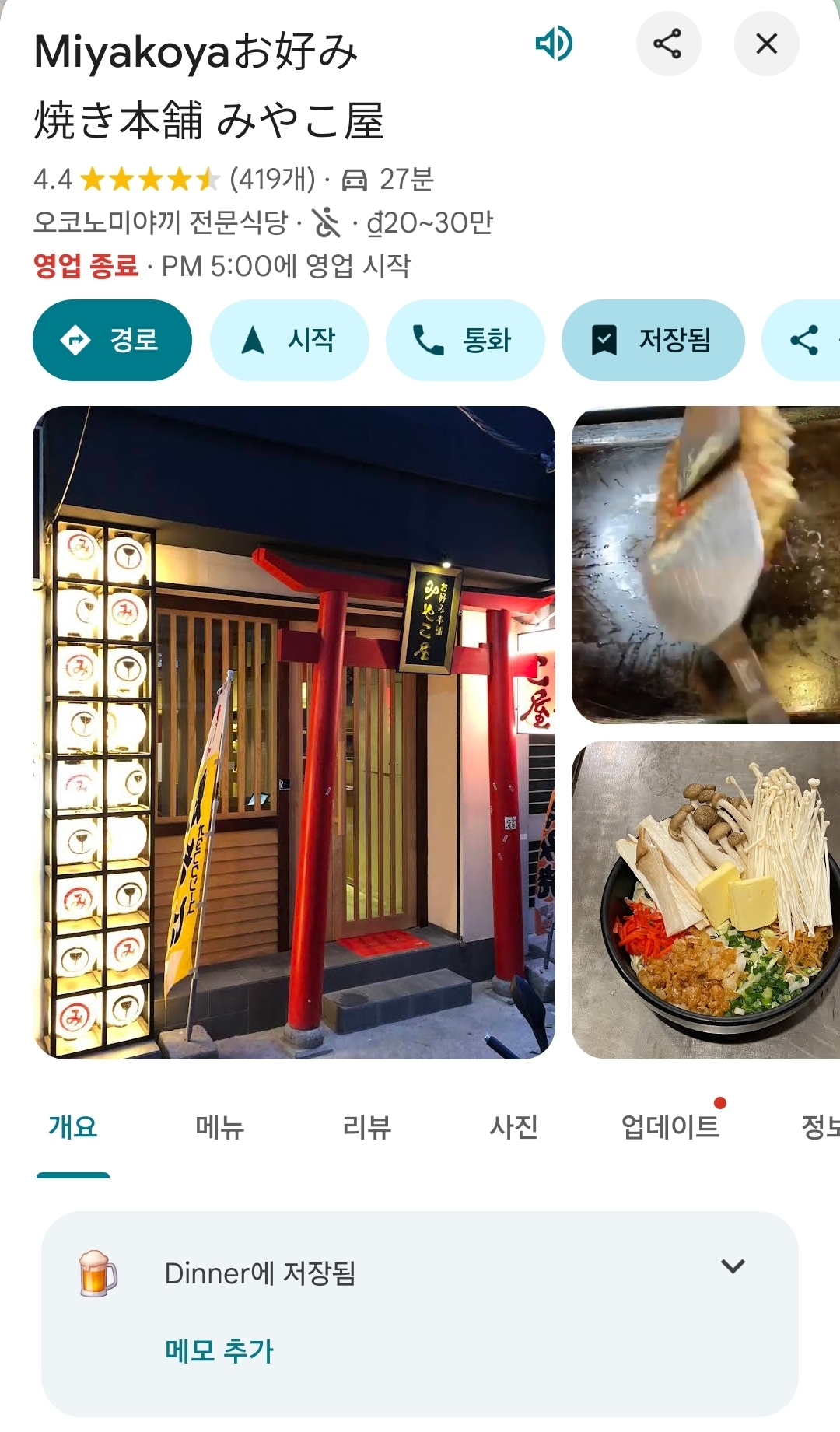This screenshot has height=1432, width=840.
Task: Tap 메모 추가 to add note
Action: [x=219, y=1350]
